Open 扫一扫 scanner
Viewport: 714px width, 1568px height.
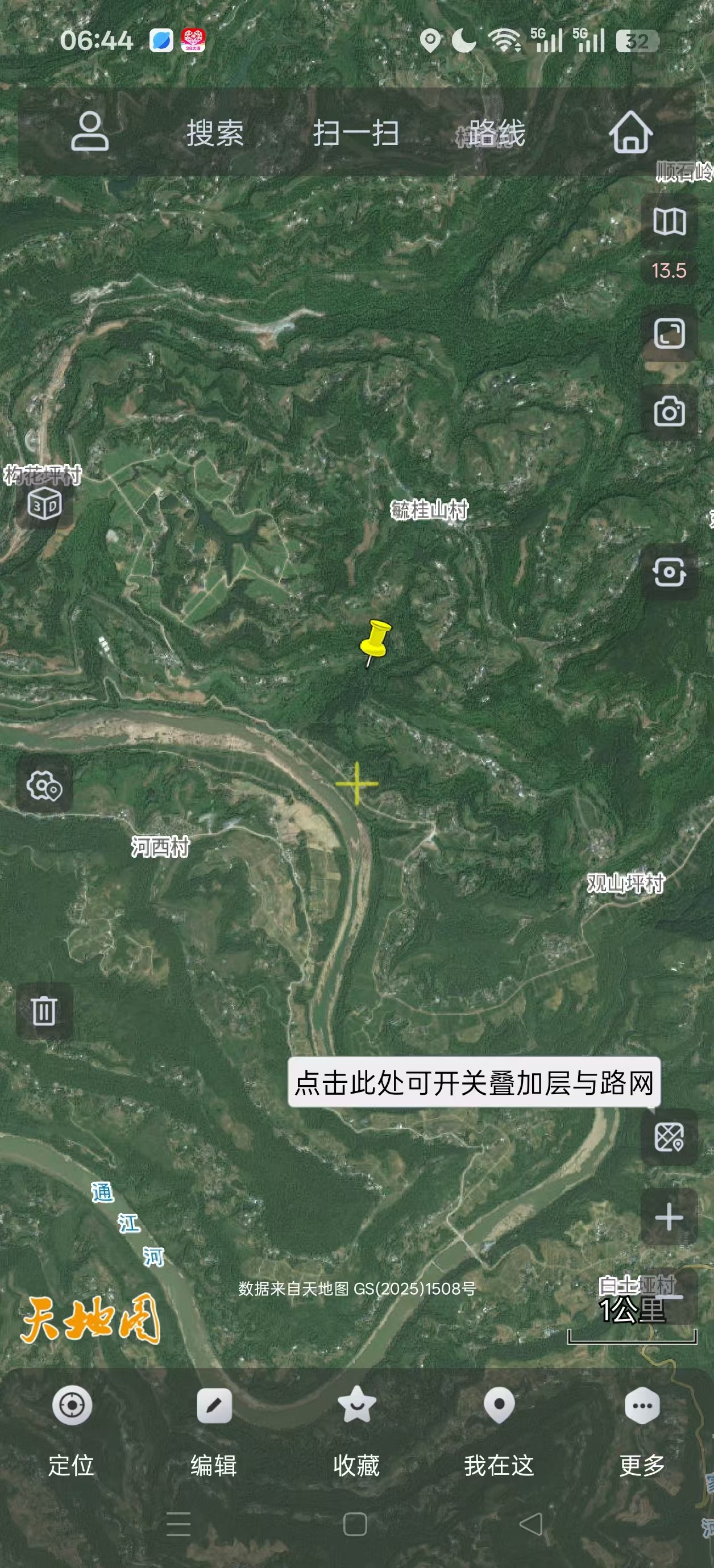(x=356, y=133)
